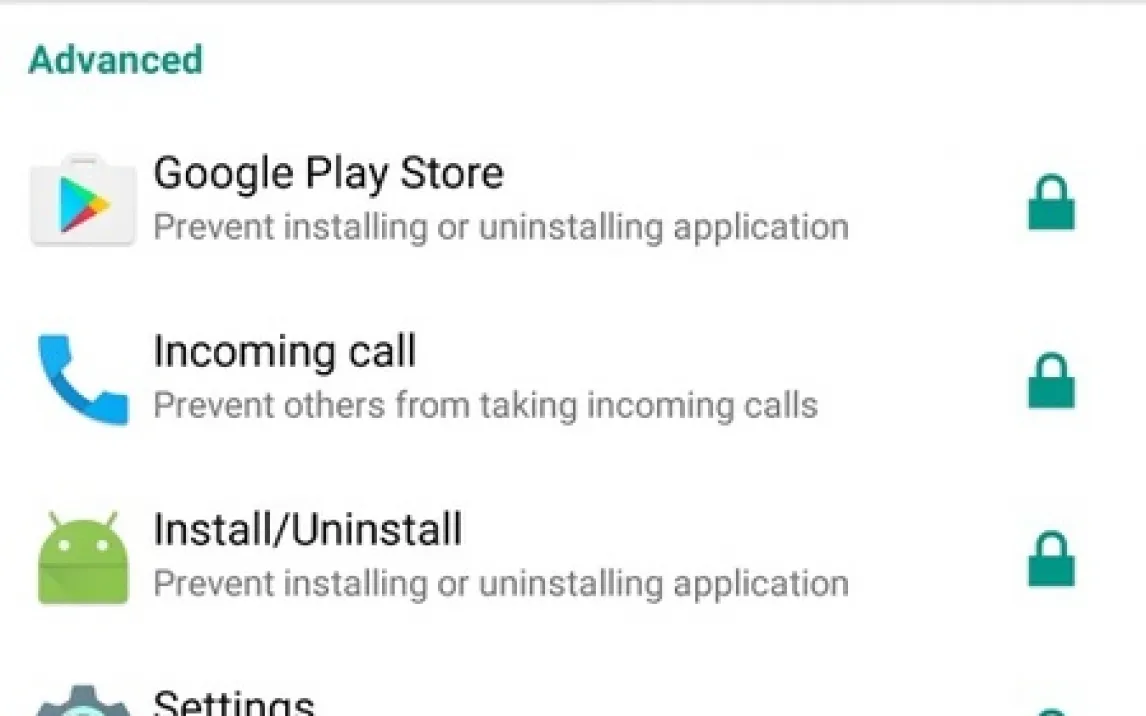Toggle the lock icon for Incoming call
The width and height of the screenshot is (1146, 716).
1051,381
